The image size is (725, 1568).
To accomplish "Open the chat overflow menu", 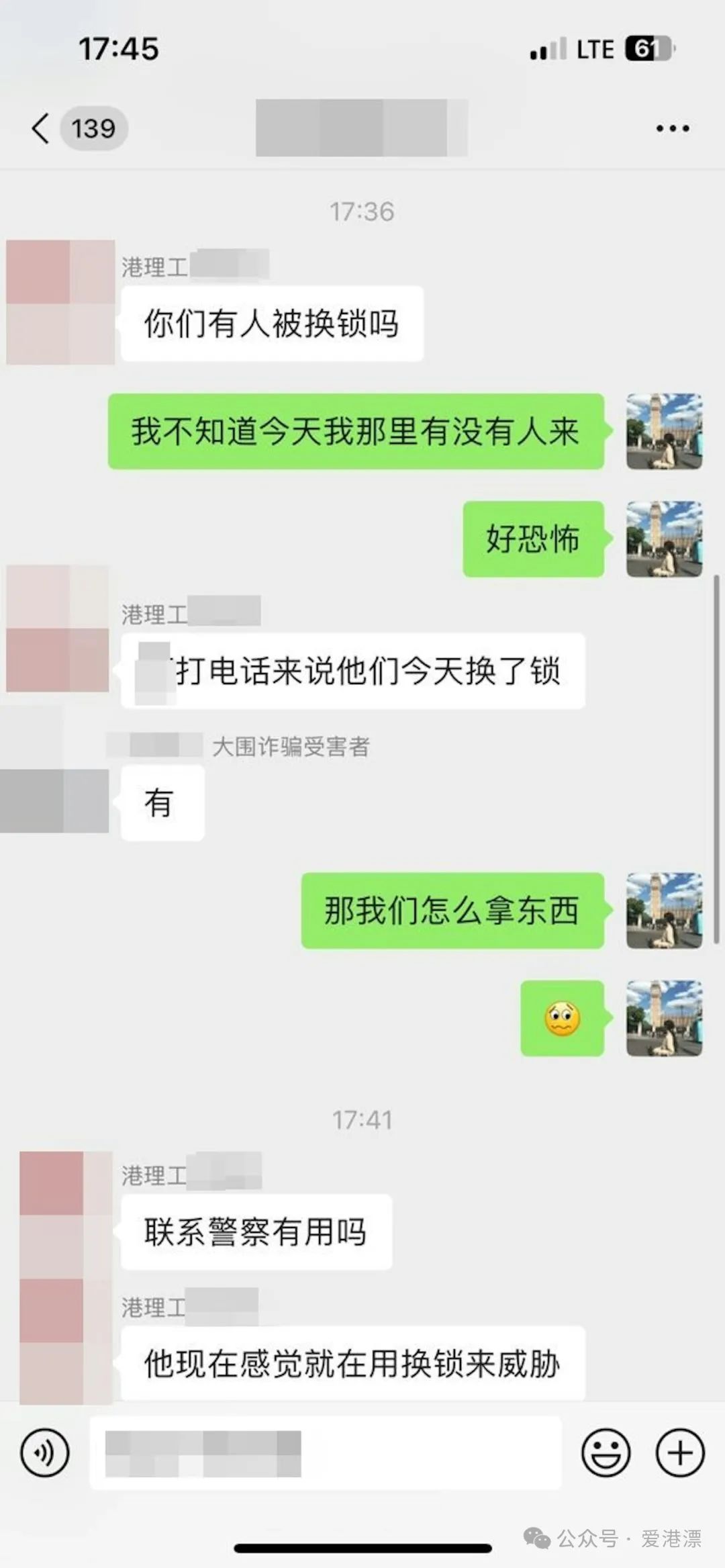I will tap(672, 128).
